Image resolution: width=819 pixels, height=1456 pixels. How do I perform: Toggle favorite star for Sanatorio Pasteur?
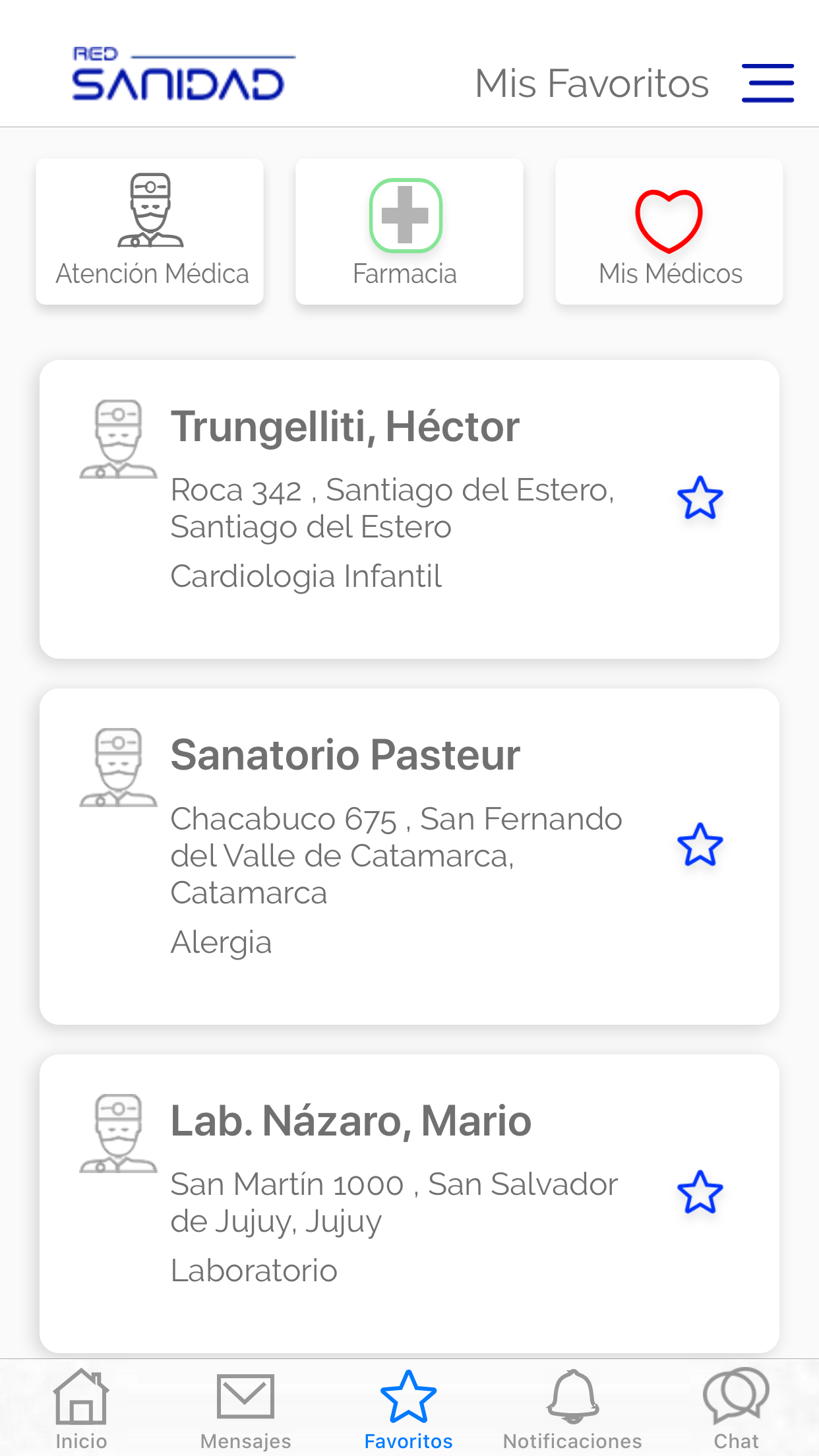tap(700, 845)
